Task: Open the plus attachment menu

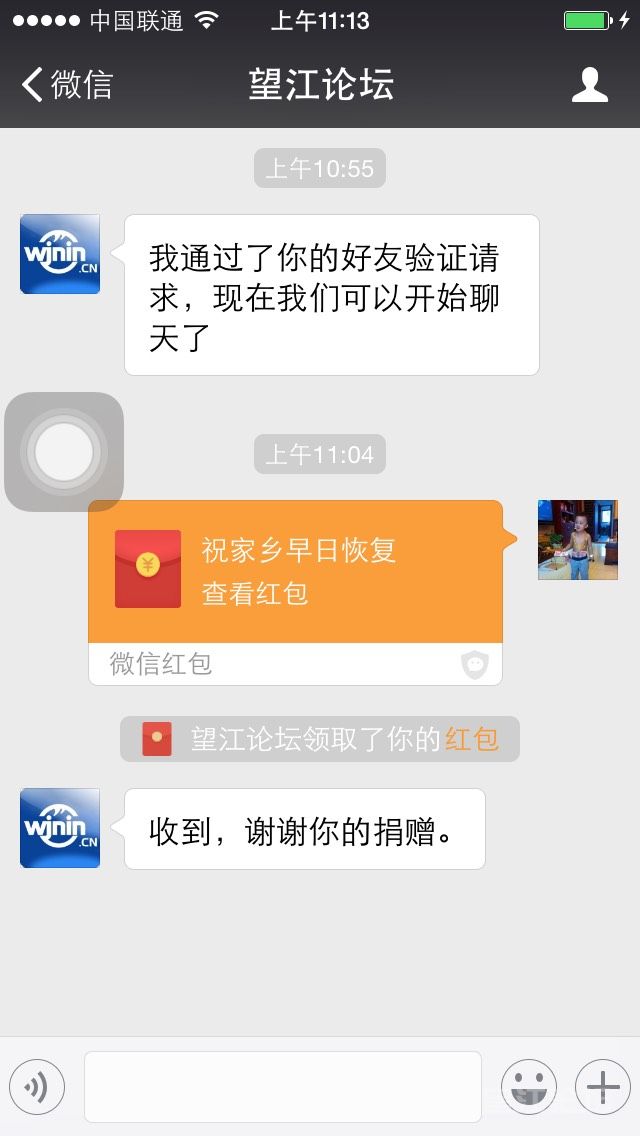Action: coord(603,1086)
